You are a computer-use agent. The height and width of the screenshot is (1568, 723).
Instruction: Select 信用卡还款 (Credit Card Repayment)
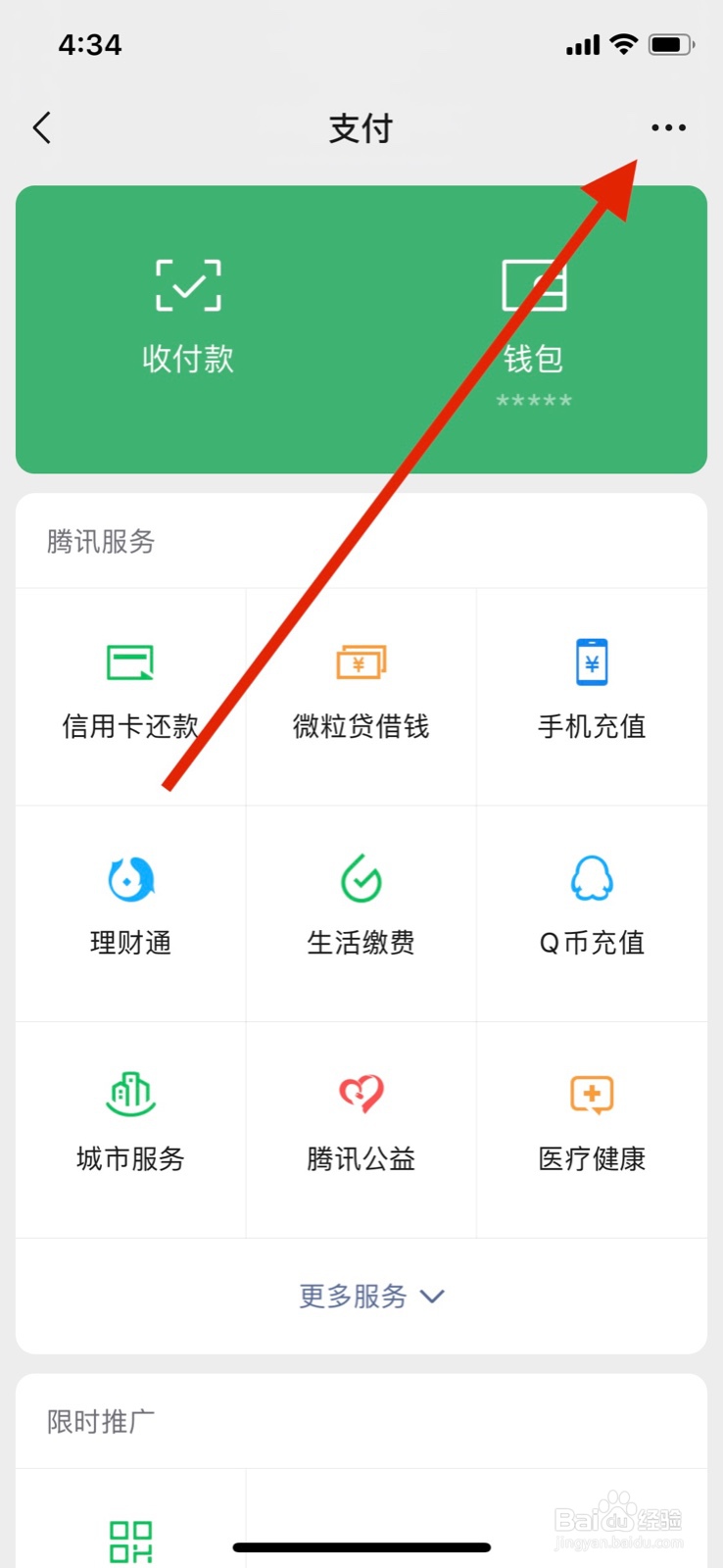click(128, 691)
